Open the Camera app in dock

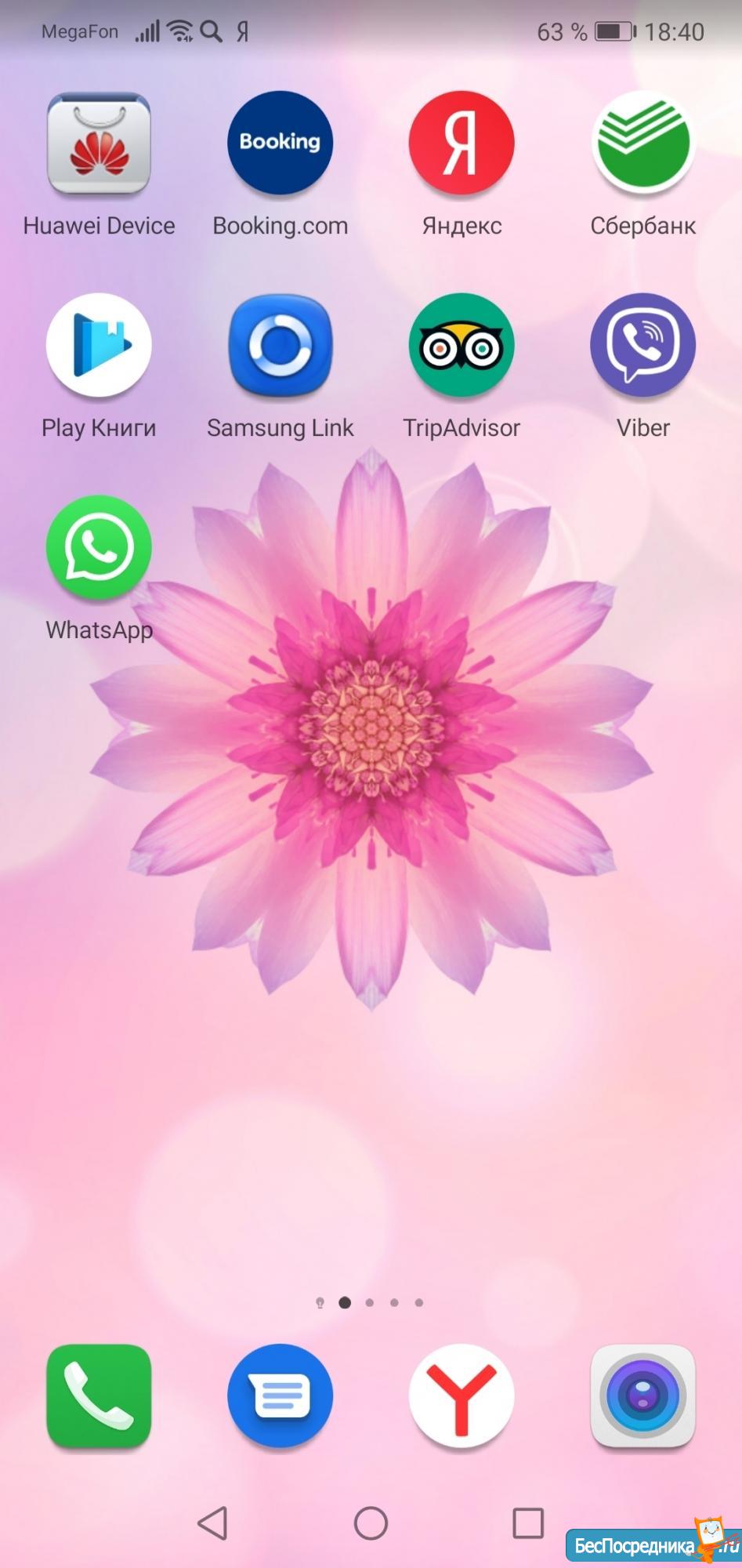(x=642, y=1396)
